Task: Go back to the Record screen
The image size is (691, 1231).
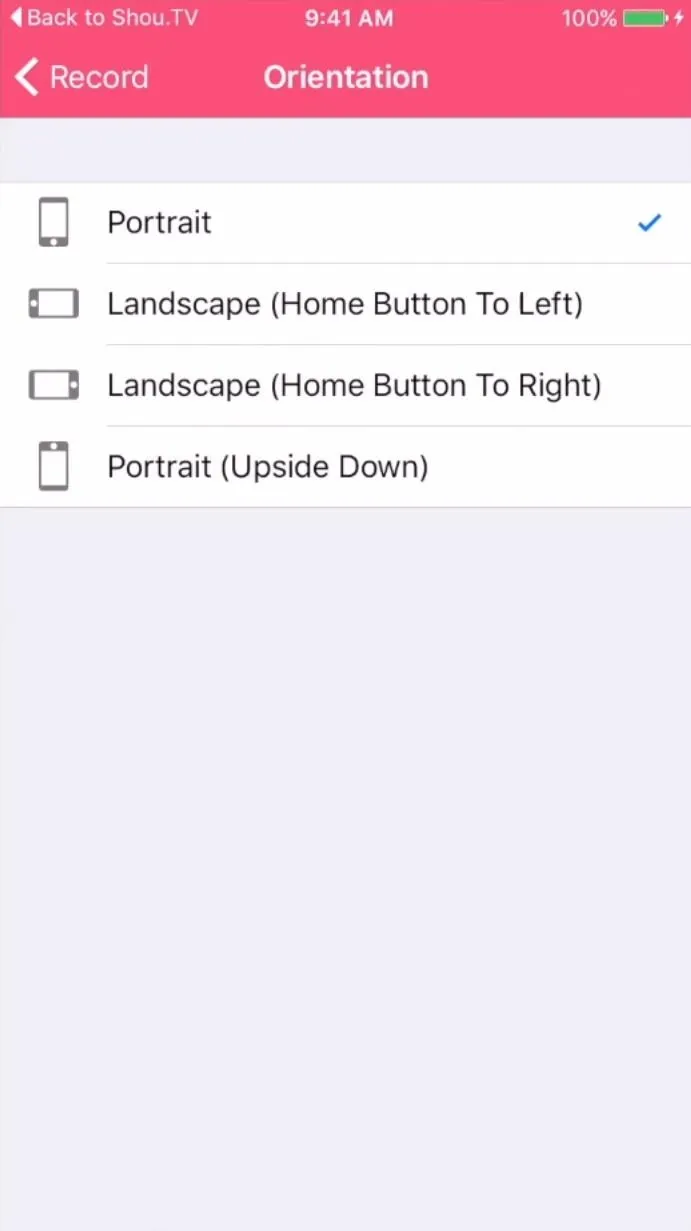Action: pos(82,77)
